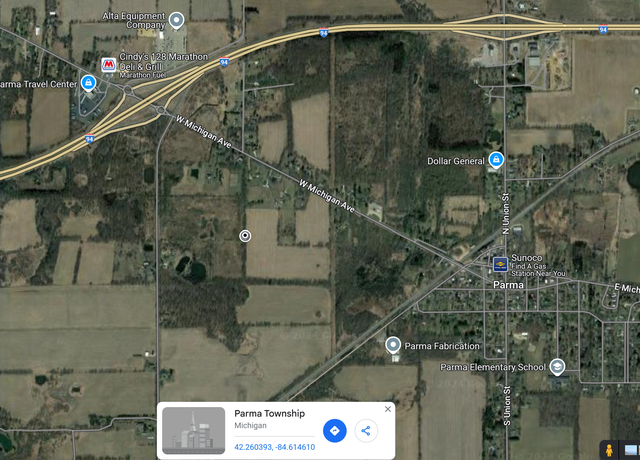
Task: Get directions to Parma Township
Action: point(335,430)
